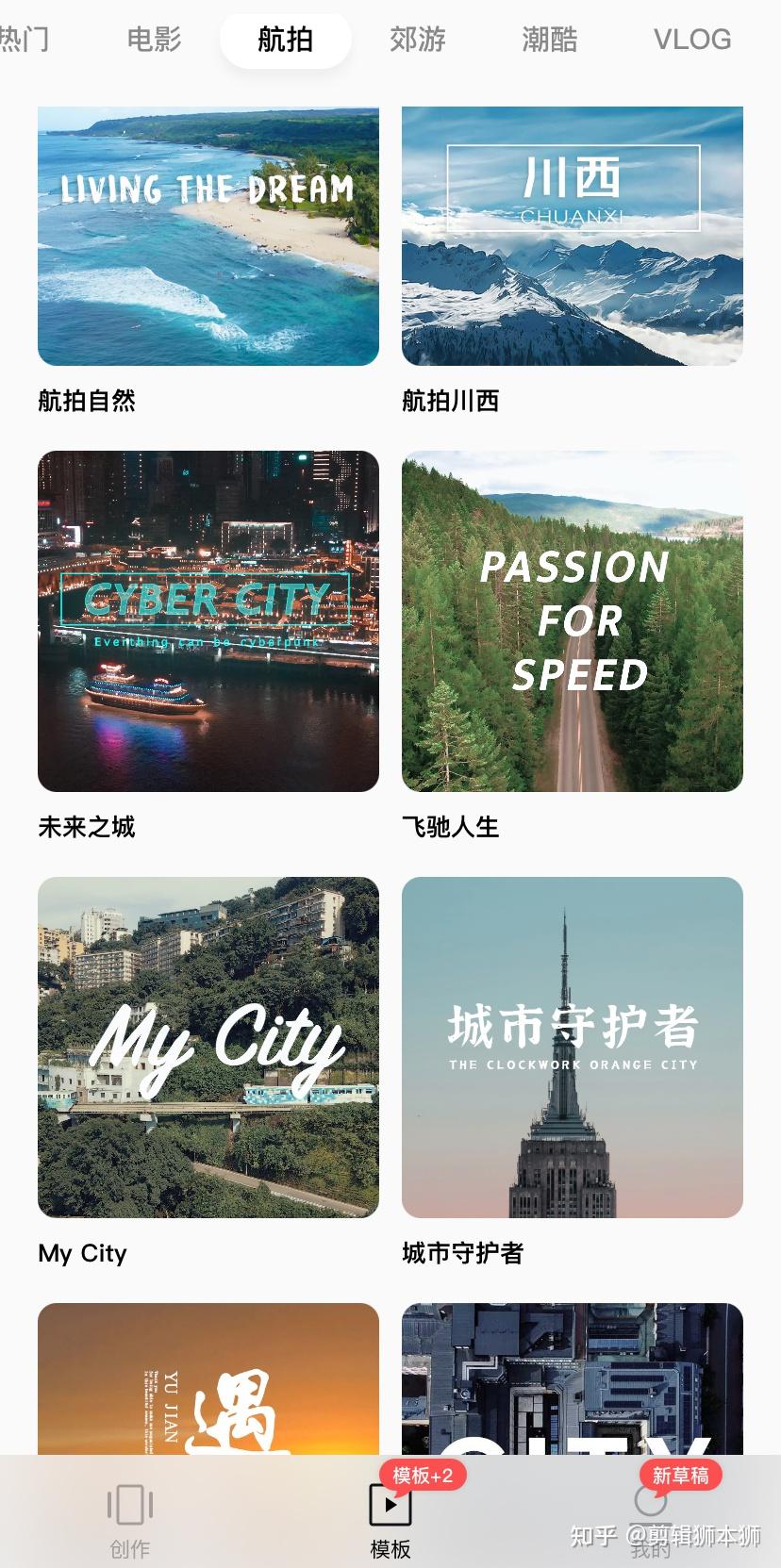Open the My City template
781x1568 pixels.
click(x=208, y=1047)
